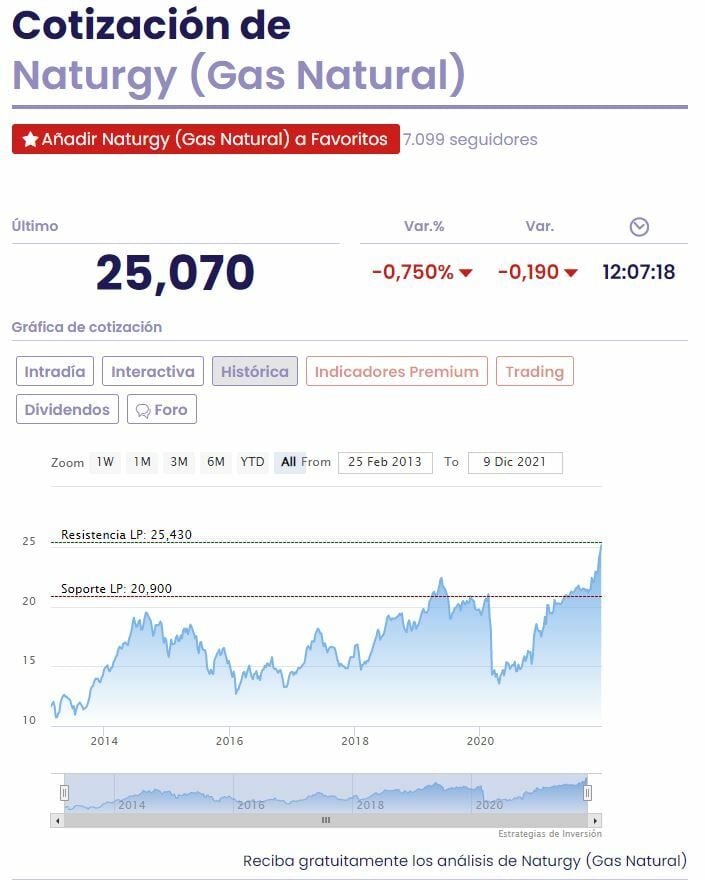Viewport: 705px width, 880px height.
Task: Edit the From date 25 Feb 2013
Action: (x=385, y=462)
